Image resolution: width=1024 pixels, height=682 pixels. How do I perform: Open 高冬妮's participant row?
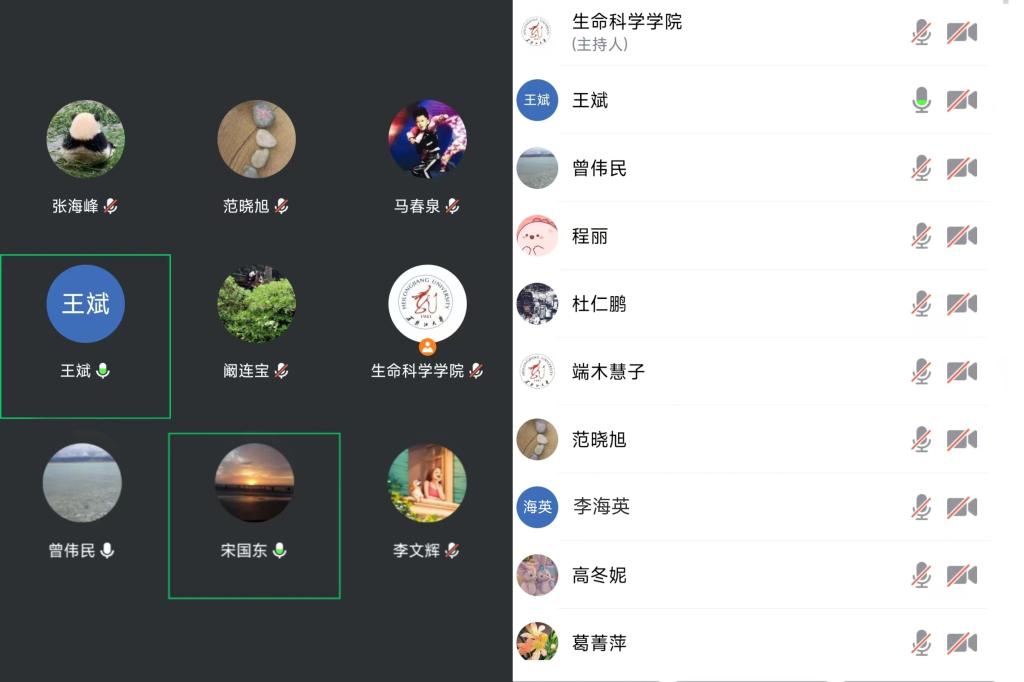[x=599, y=575]
